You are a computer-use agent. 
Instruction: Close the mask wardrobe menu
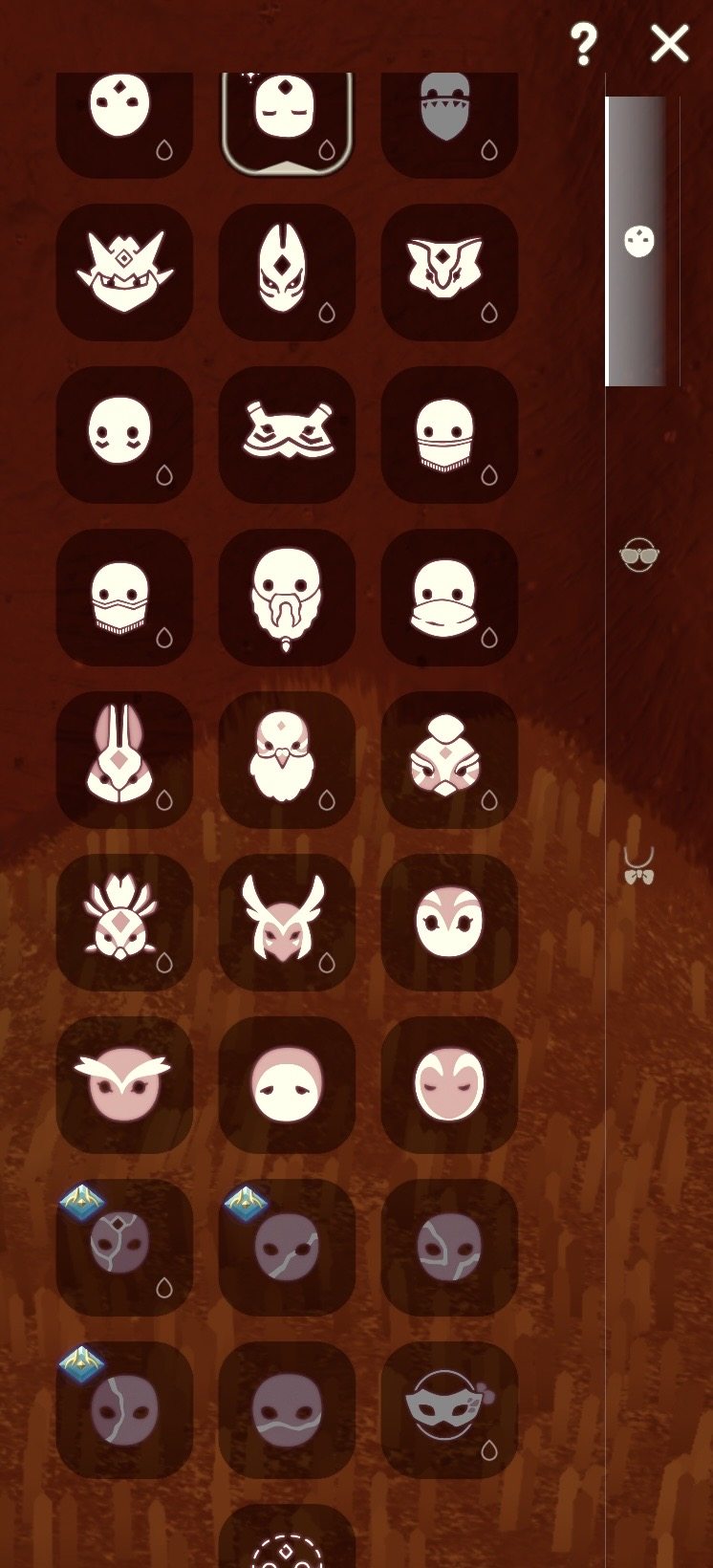coord(669,43)
